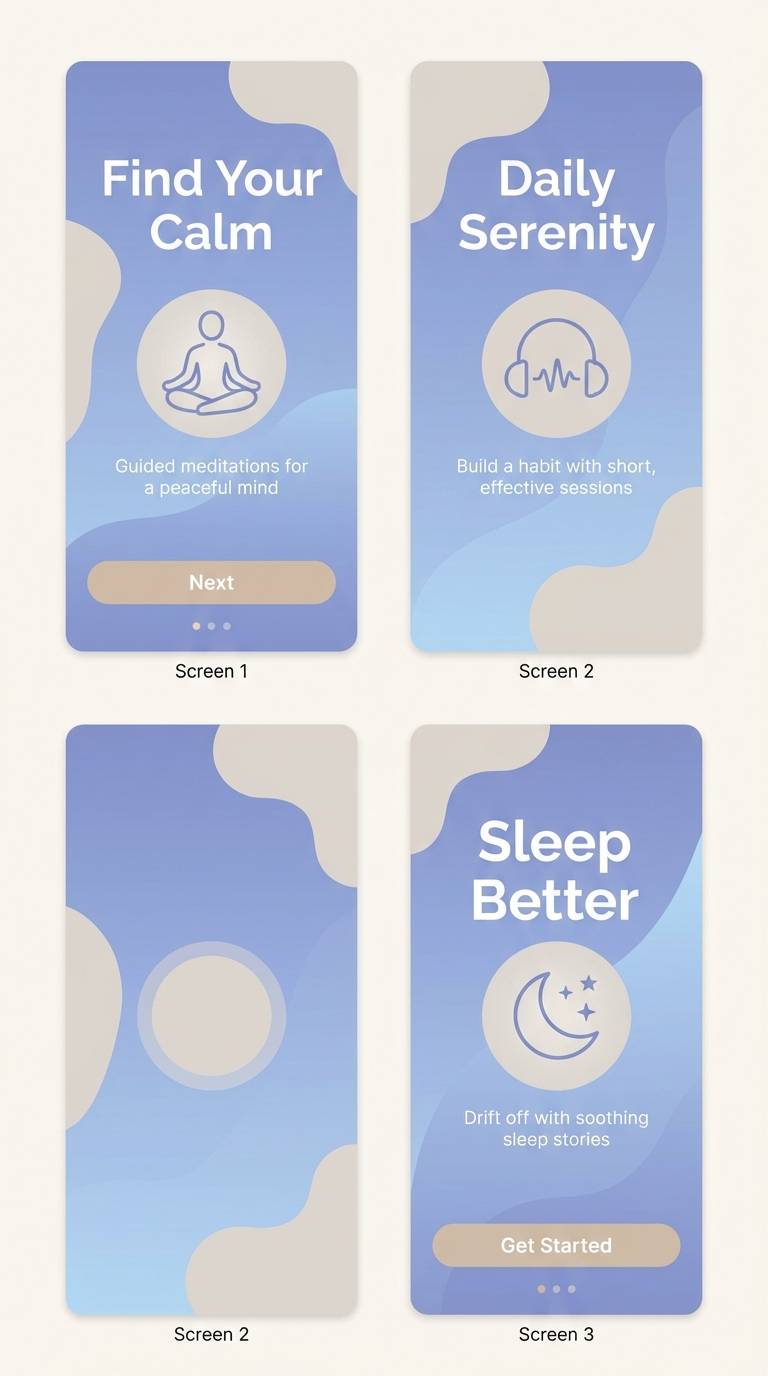768x1376 pixels.
Task: Tap the empty circle placeholder on the blank screen
Action: (x=211, y=1015)
